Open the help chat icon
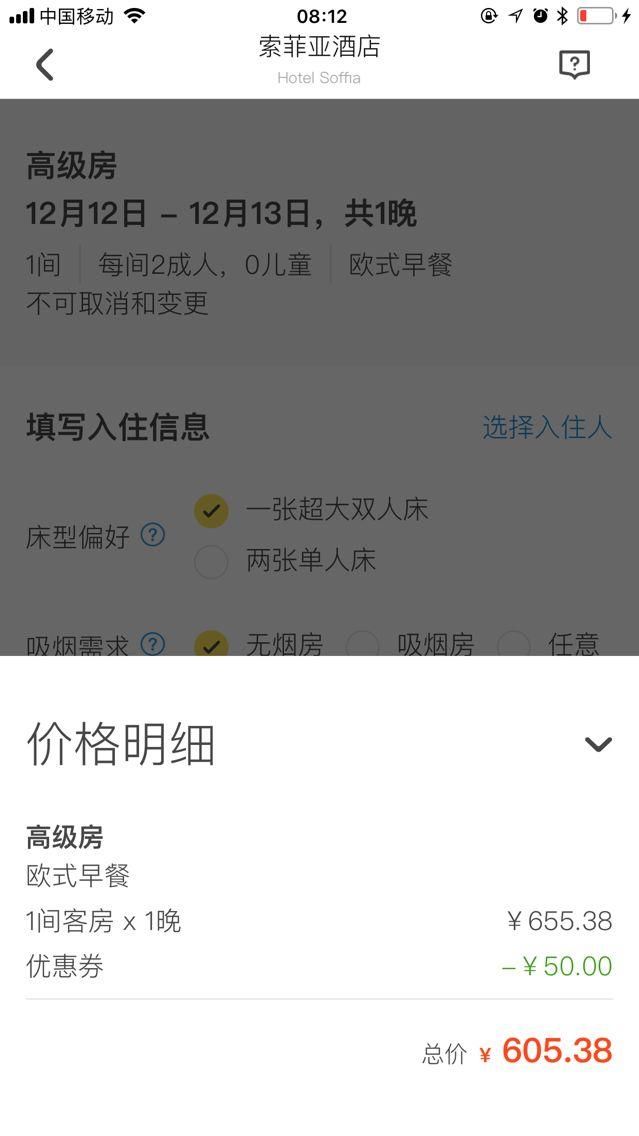The width and height of the screenshot is (639, 1136). point(574,65)
